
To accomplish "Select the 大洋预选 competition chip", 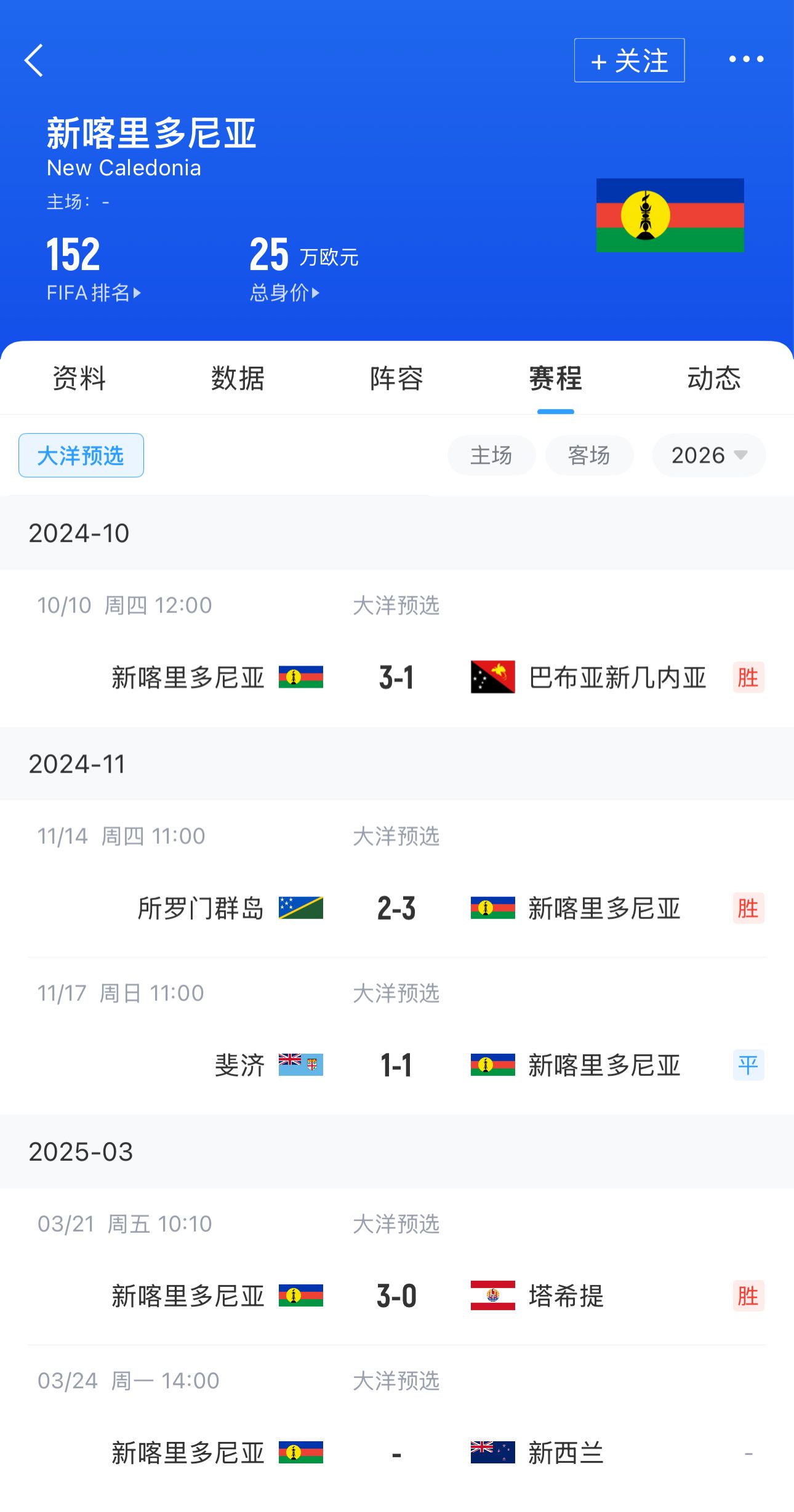I will (x=81, y=456).
